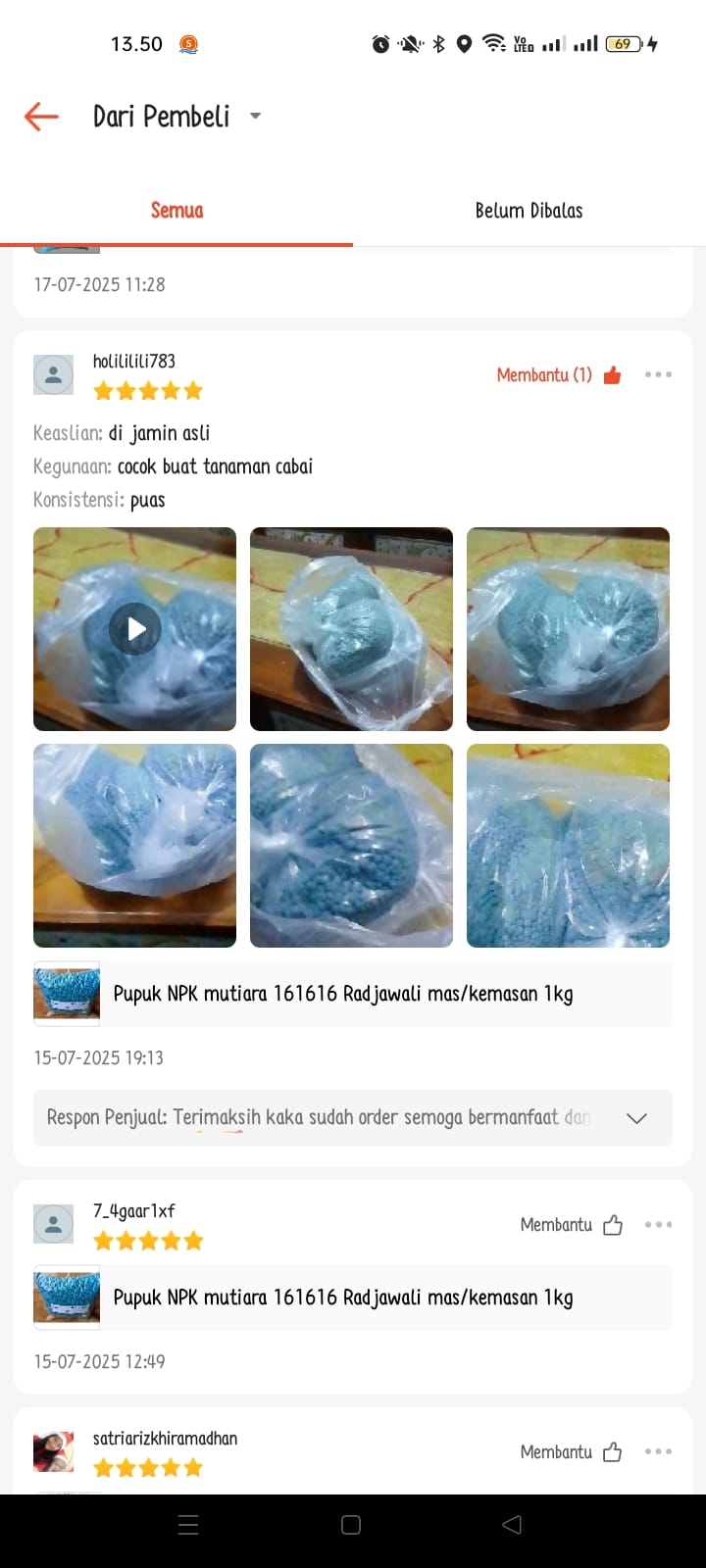Toggle Membantu on holilılıli783's review

click(x=559, y=375)
